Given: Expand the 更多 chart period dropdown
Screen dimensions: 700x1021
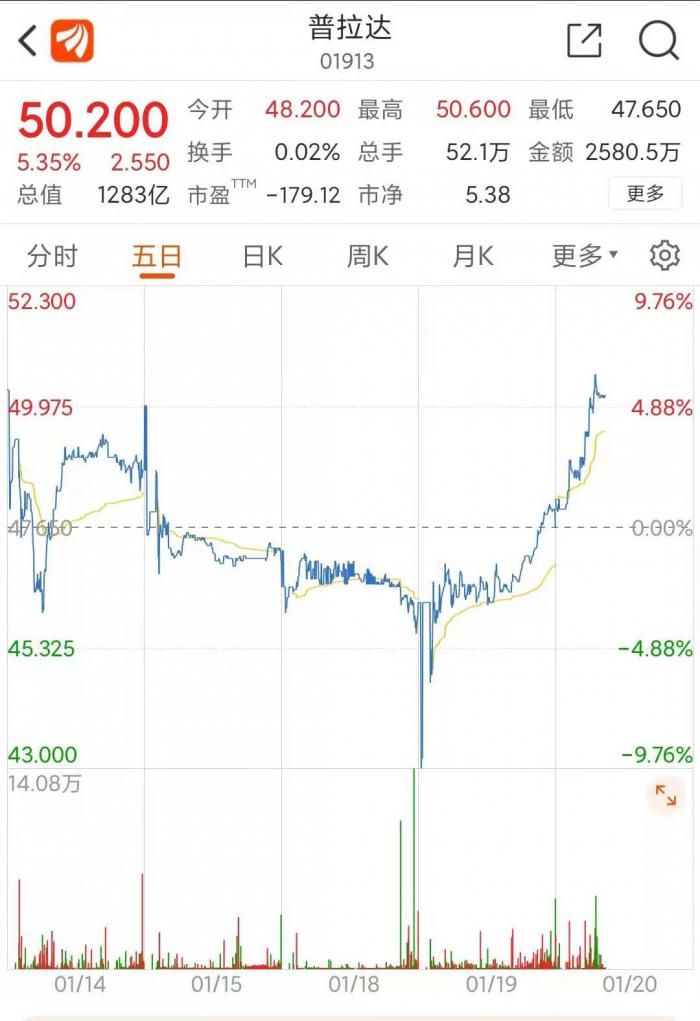Looking at the screenshot, I should (x=585, y=257).
